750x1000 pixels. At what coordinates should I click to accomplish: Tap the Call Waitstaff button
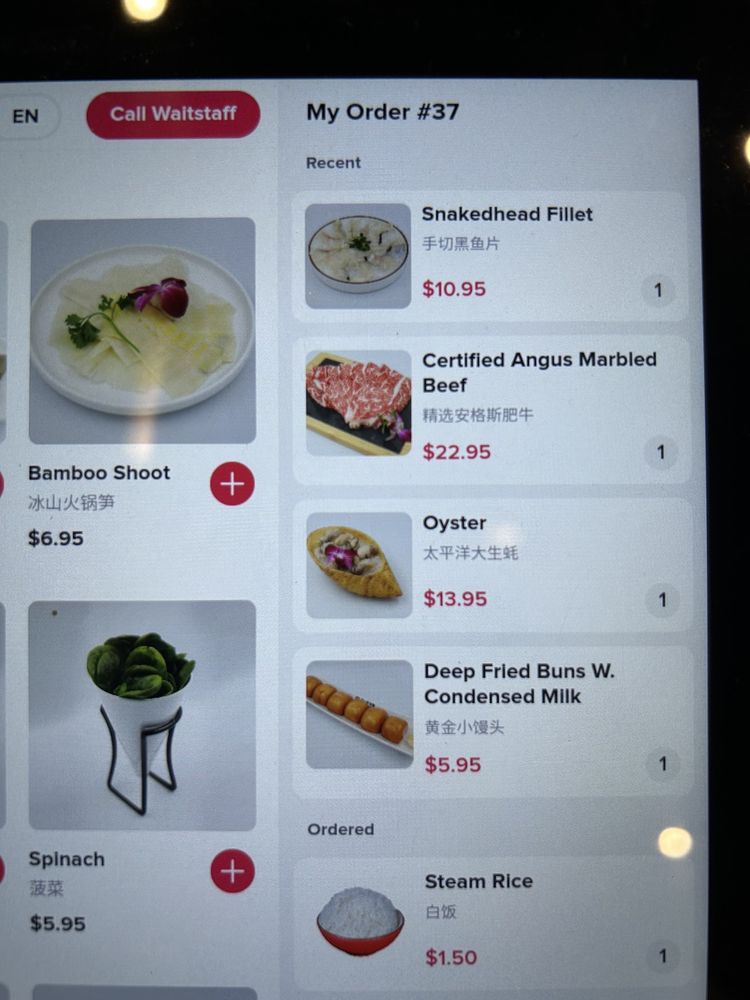[x=173, y=114]
